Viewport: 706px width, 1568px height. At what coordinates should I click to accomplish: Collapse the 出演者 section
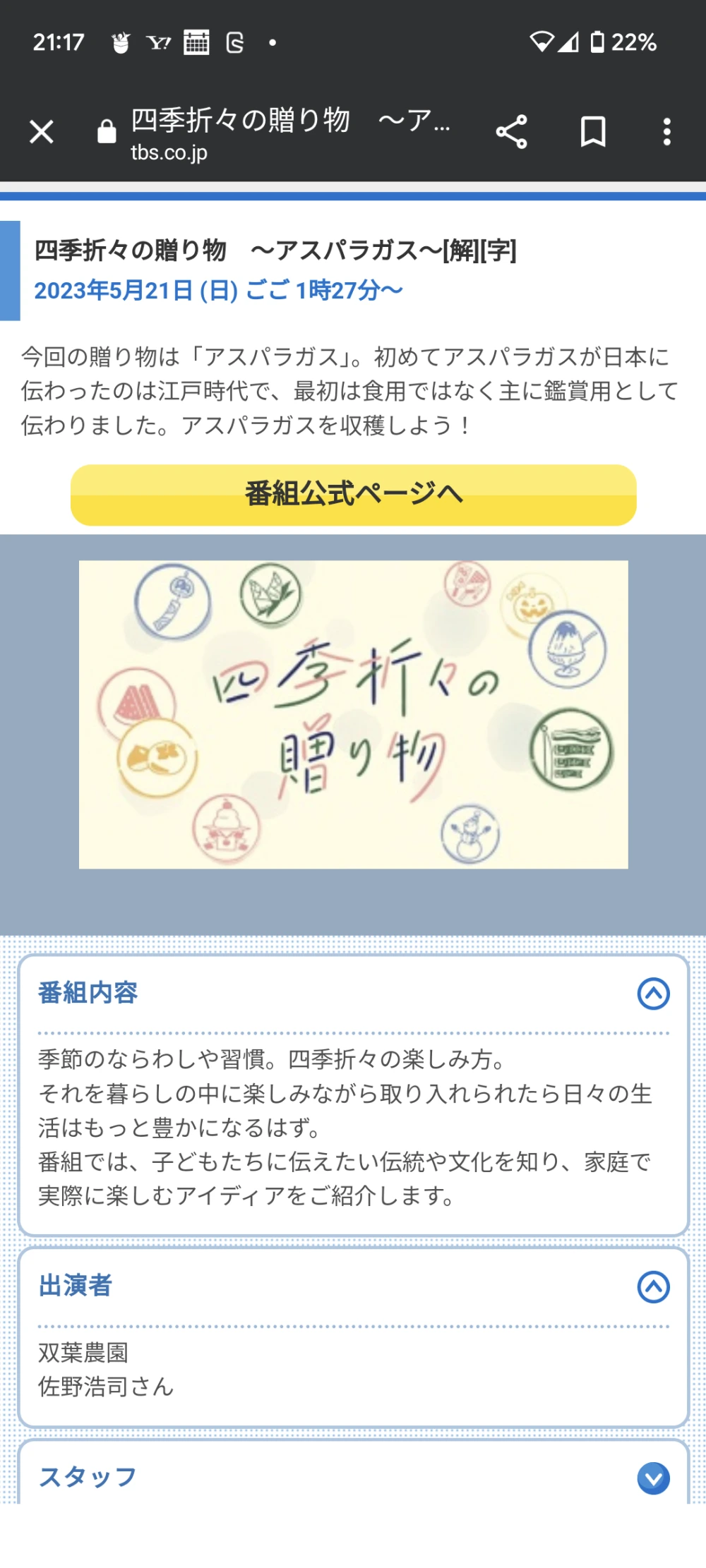tap(653, 1287)
